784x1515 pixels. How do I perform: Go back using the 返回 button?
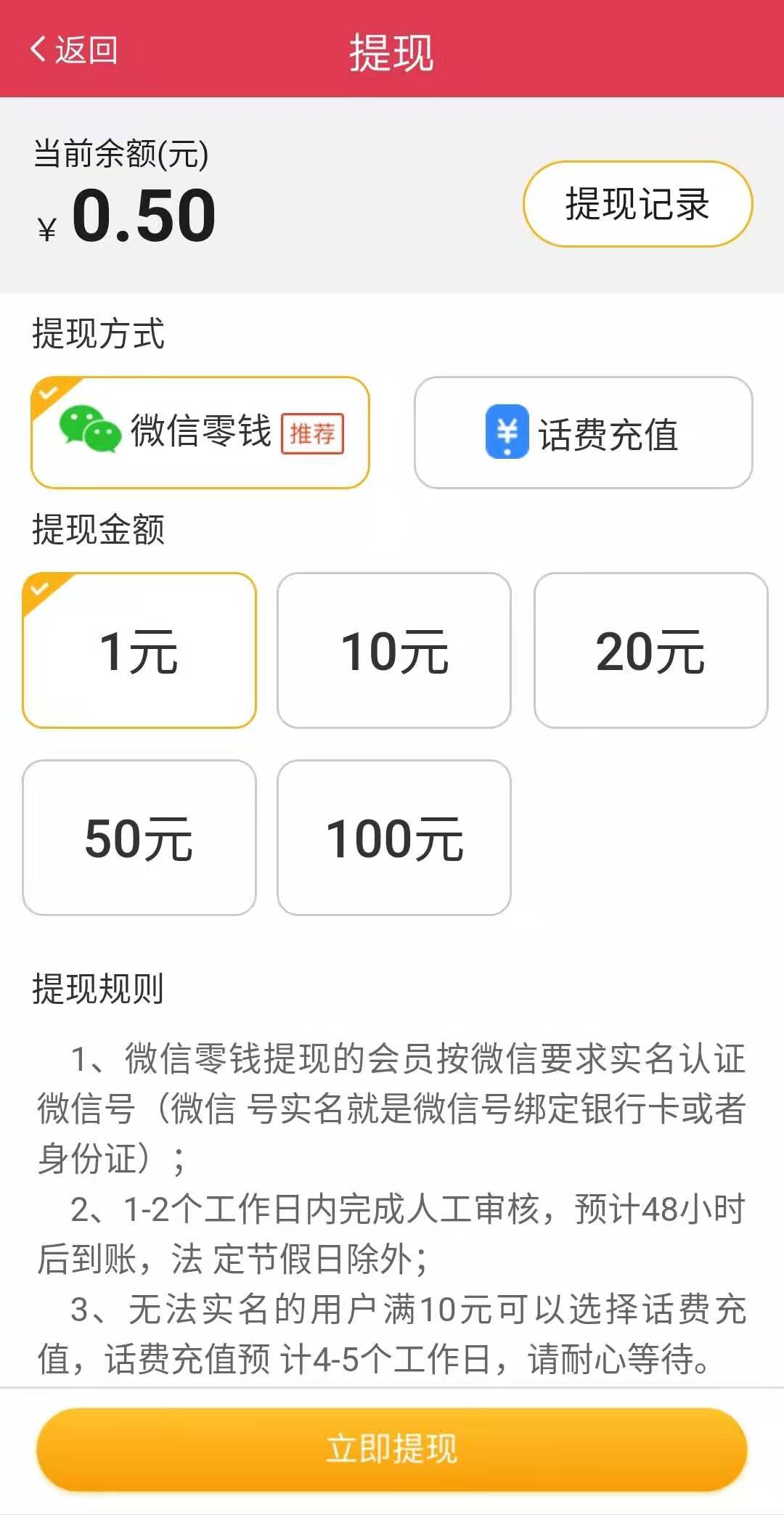pos(73,50)
